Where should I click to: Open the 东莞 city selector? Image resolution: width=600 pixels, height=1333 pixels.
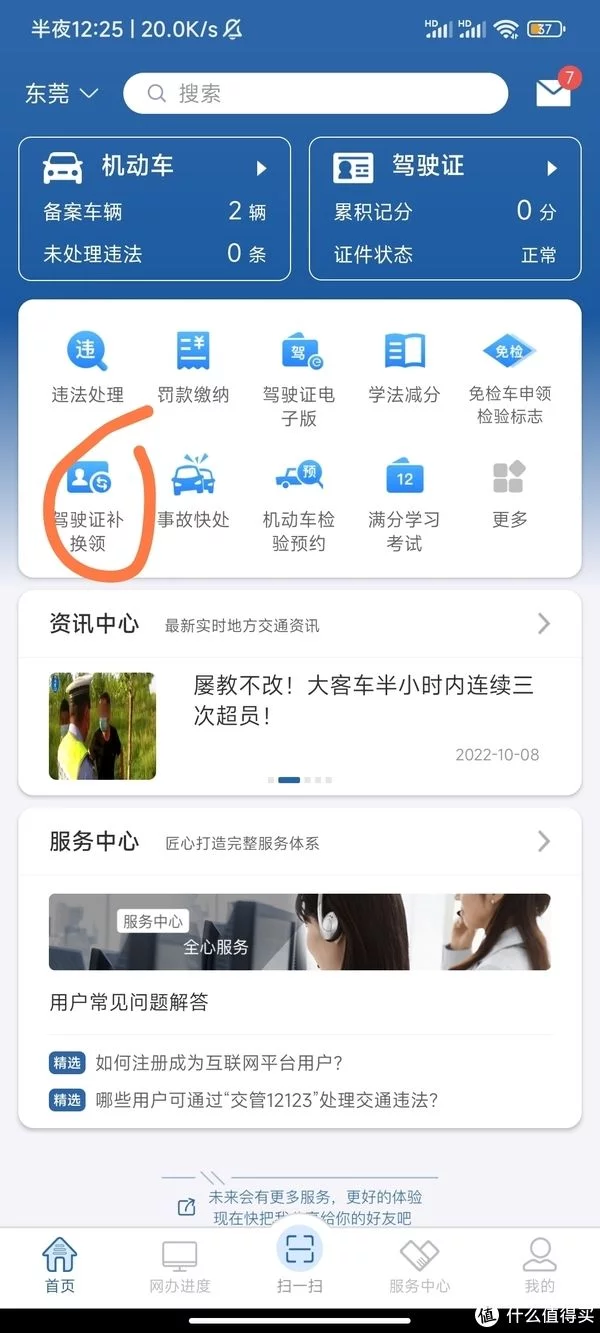tap(61, 94)
